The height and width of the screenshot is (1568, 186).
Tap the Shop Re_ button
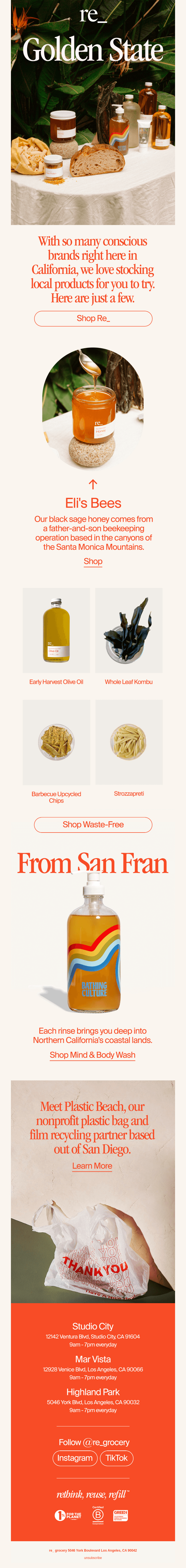(93, 318)
